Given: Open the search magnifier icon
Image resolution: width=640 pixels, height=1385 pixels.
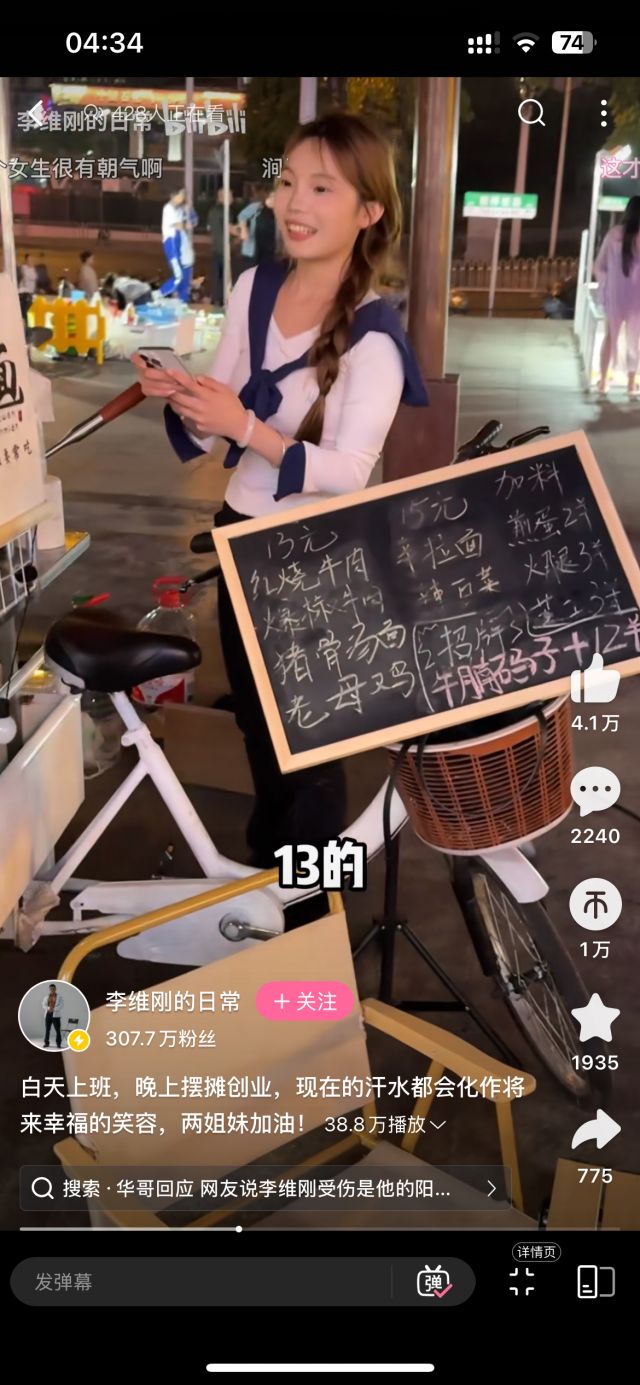Looking at the screenshot, I should (531, 113).
